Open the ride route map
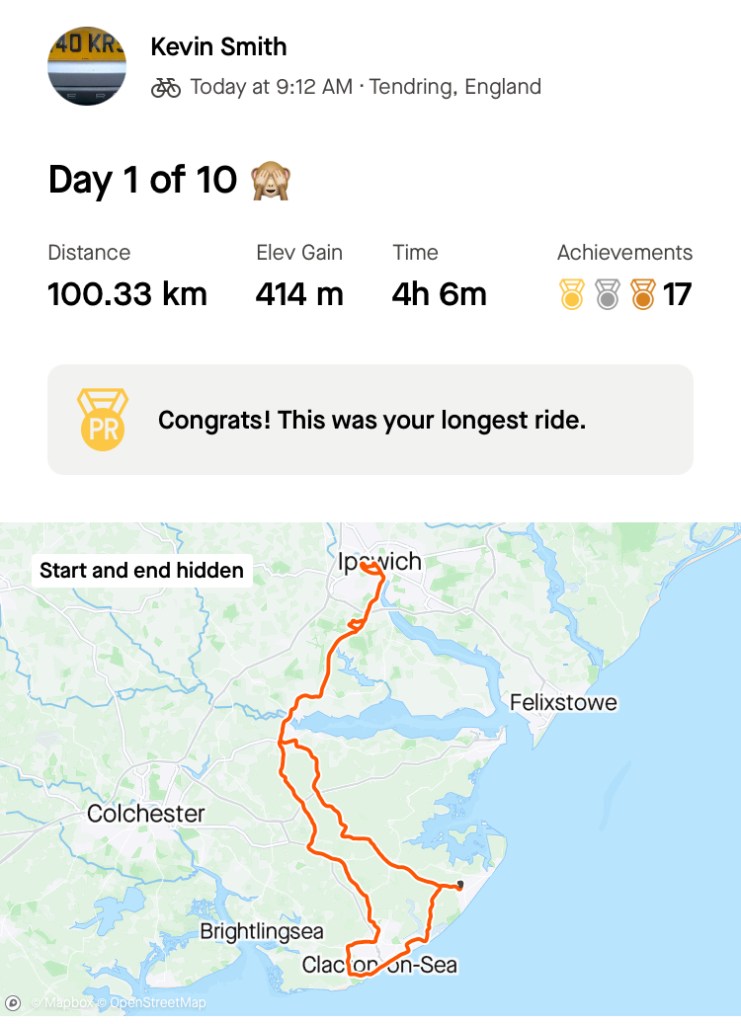The height and width of the screenshot is (1024, 741). (370, 770)
